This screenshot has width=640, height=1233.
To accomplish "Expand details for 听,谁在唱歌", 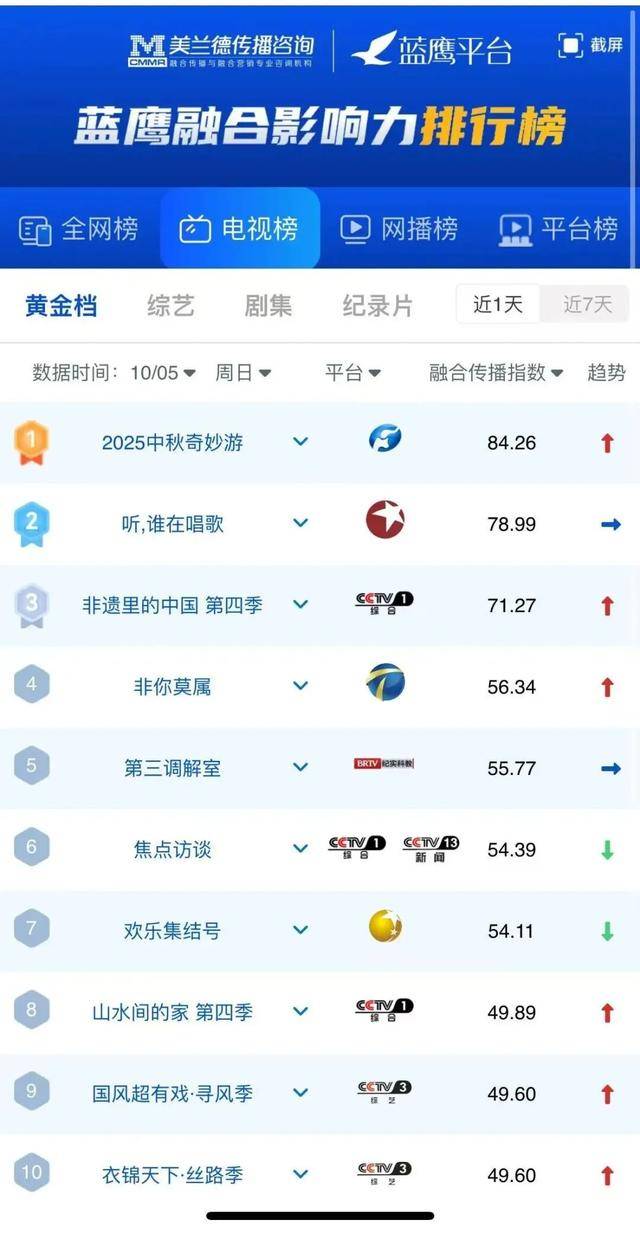I will click(300, 523).
